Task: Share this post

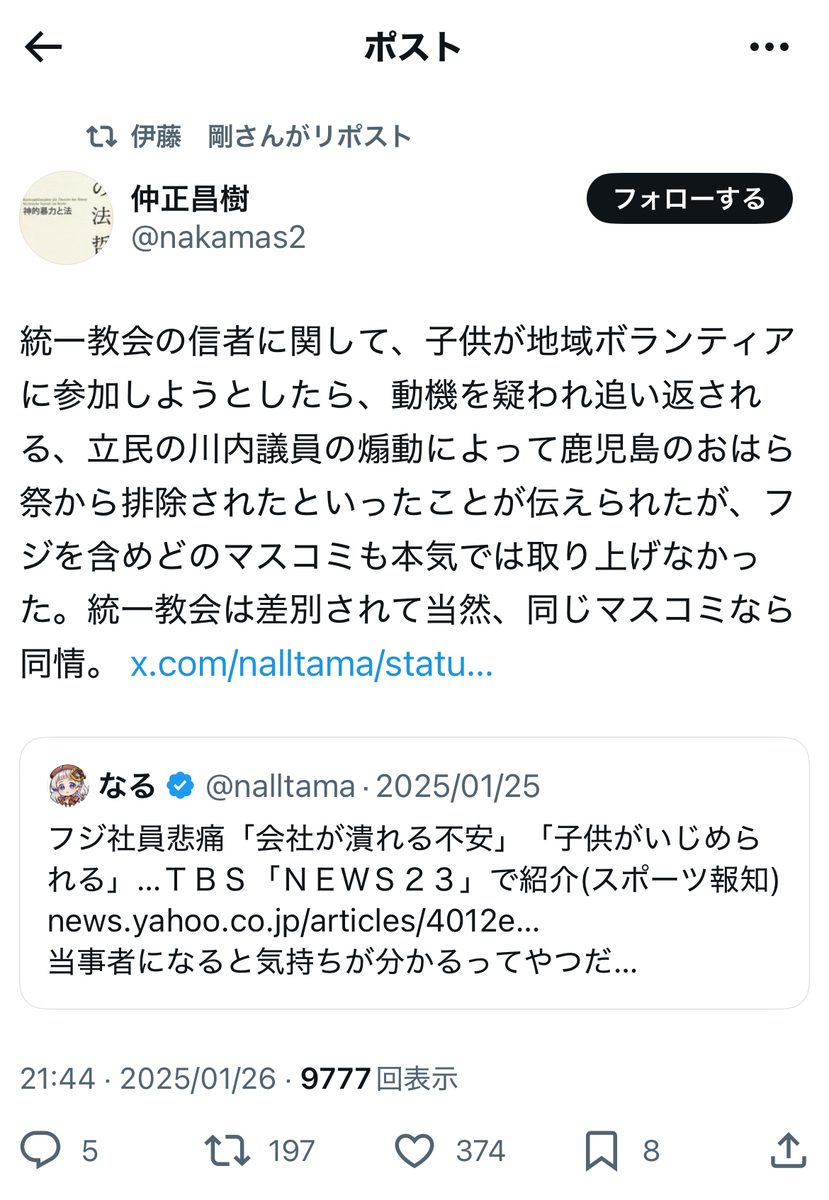Action: pos(787,1150)
